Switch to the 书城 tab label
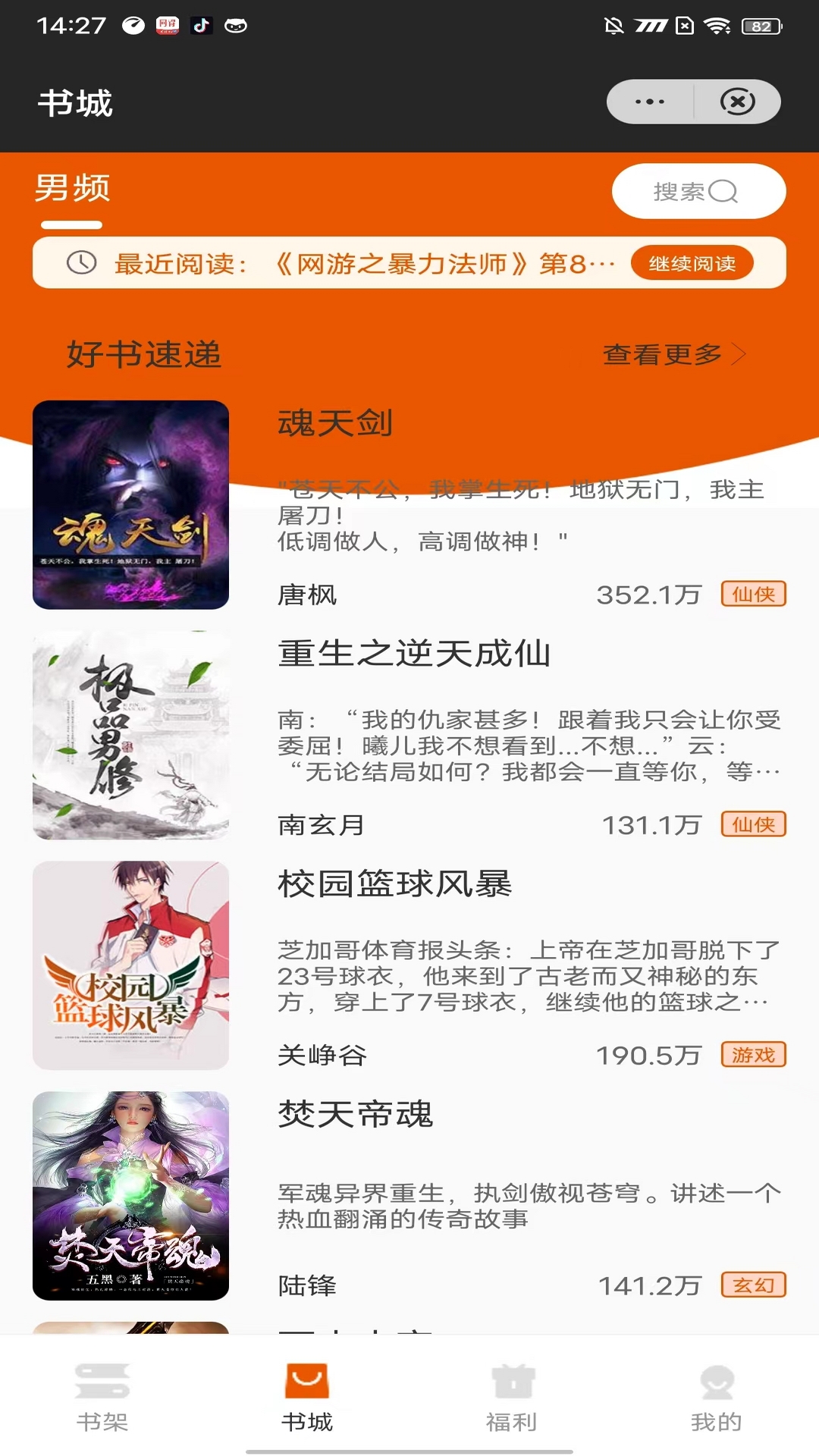This screenshot has height=1456, width=819. tap(307, 1422)
